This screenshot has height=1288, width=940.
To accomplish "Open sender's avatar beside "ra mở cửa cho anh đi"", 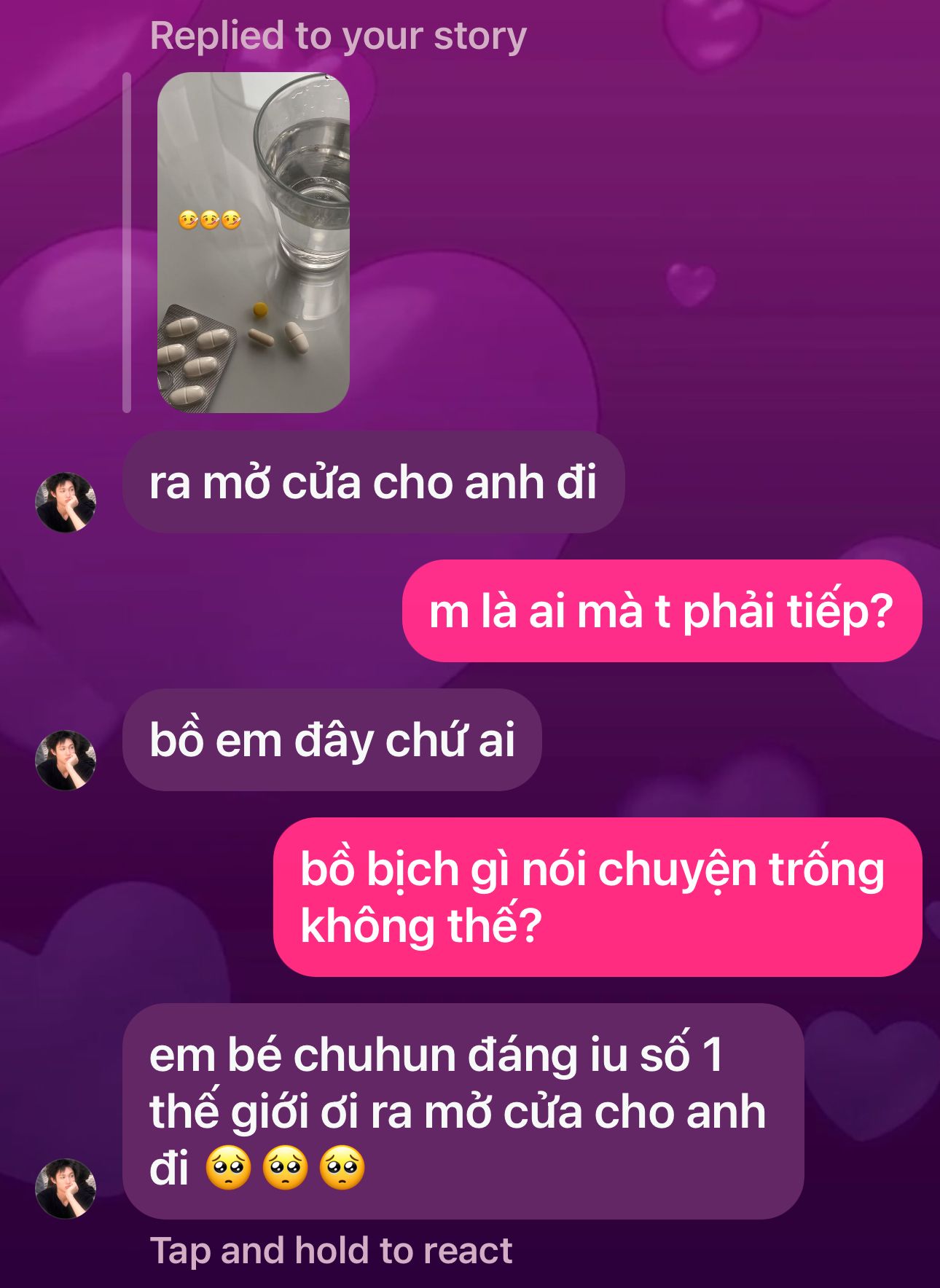I will (66, 503).
